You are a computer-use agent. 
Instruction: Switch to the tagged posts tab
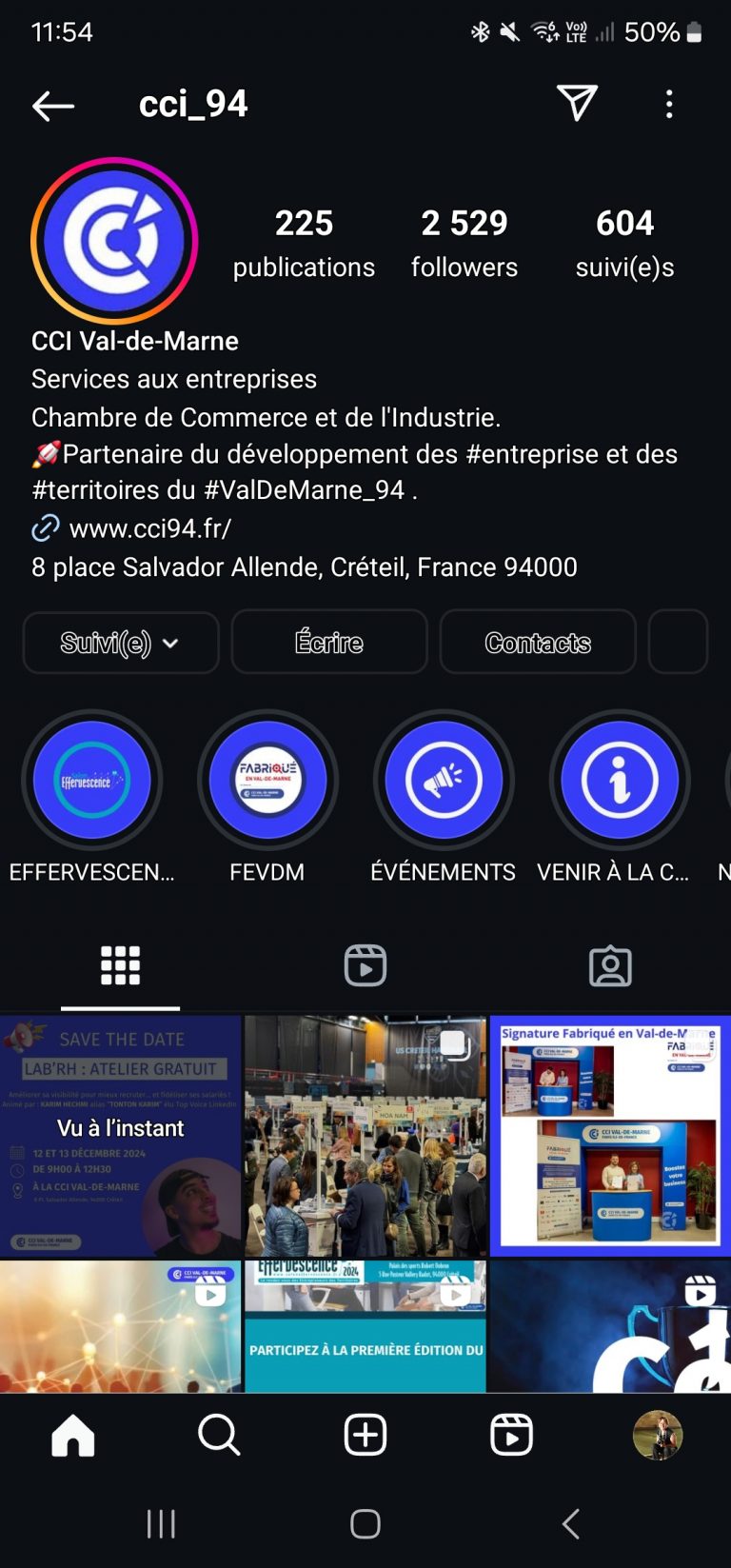click(610, 965)
